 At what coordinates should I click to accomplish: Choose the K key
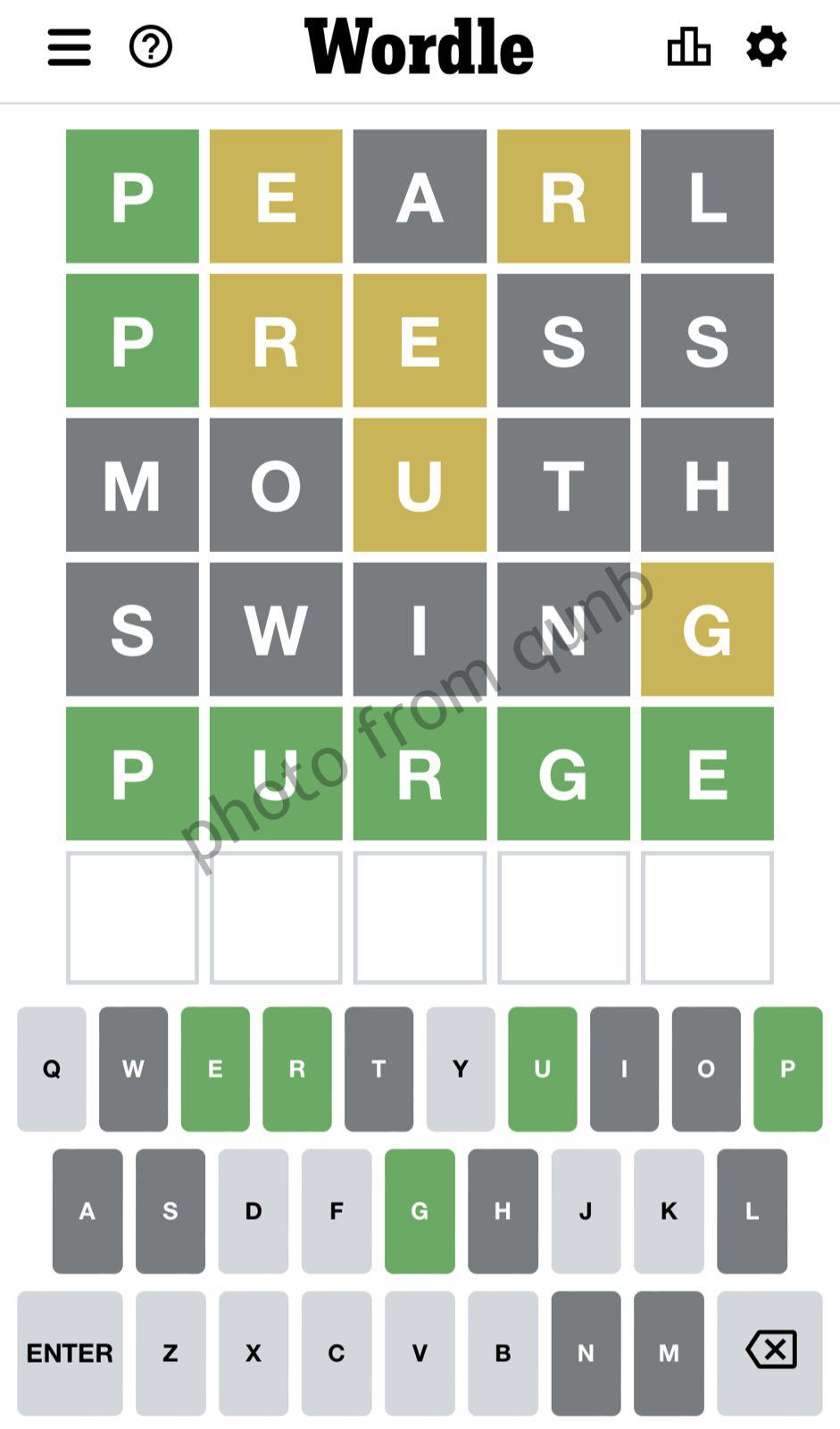tap(669, 1210)
